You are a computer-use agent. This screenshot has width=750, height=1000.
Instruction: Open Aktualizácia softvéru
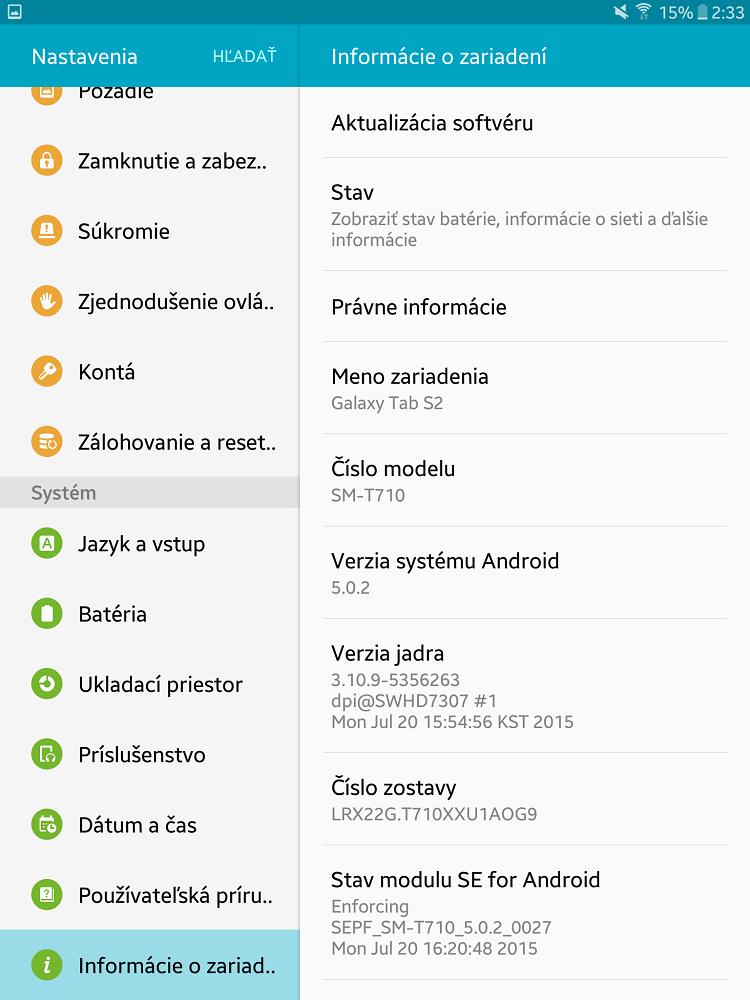(x=528, y=123)
